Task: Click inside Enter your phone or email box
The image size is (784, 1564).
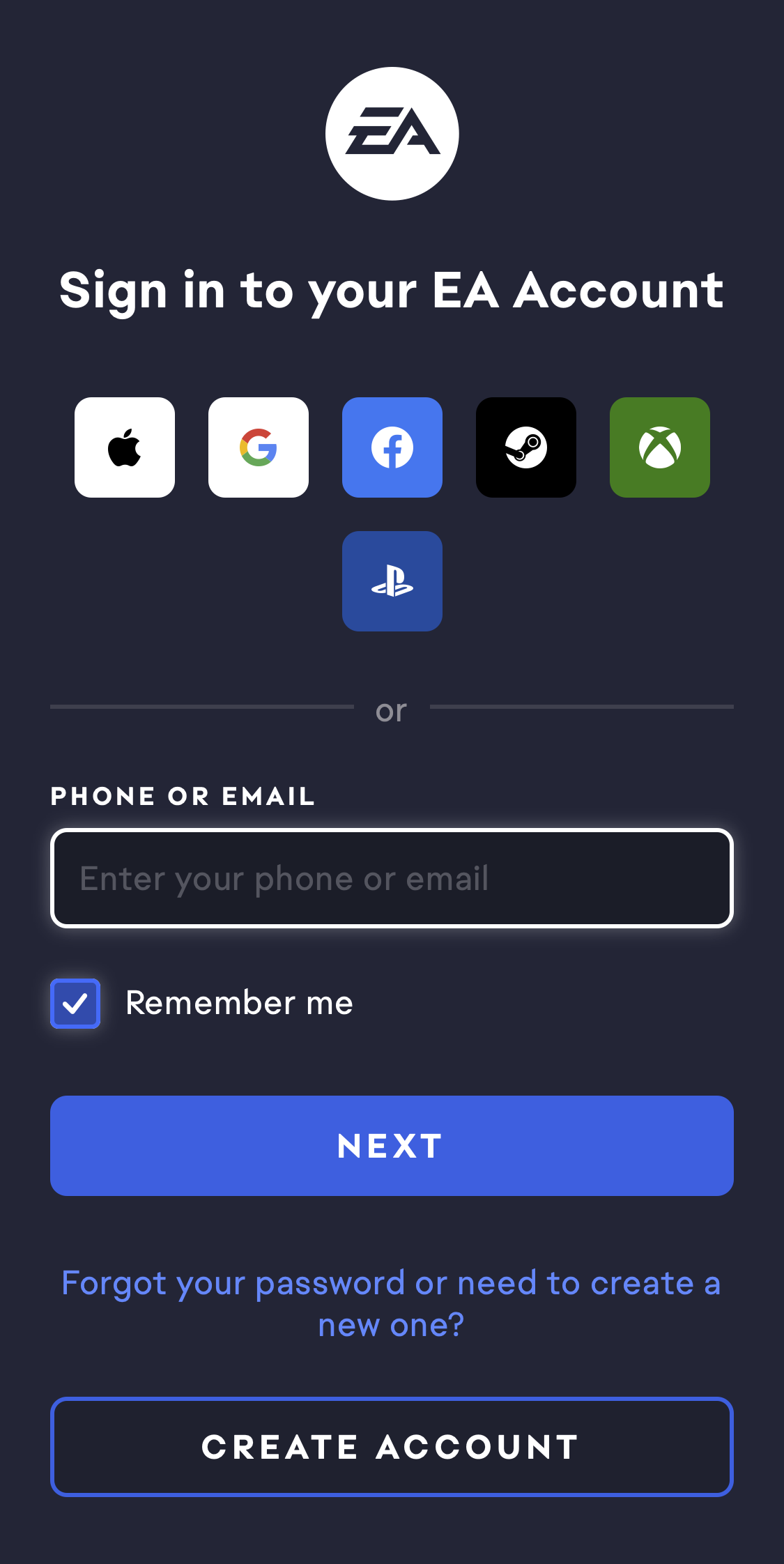Action: pos(392,878)
